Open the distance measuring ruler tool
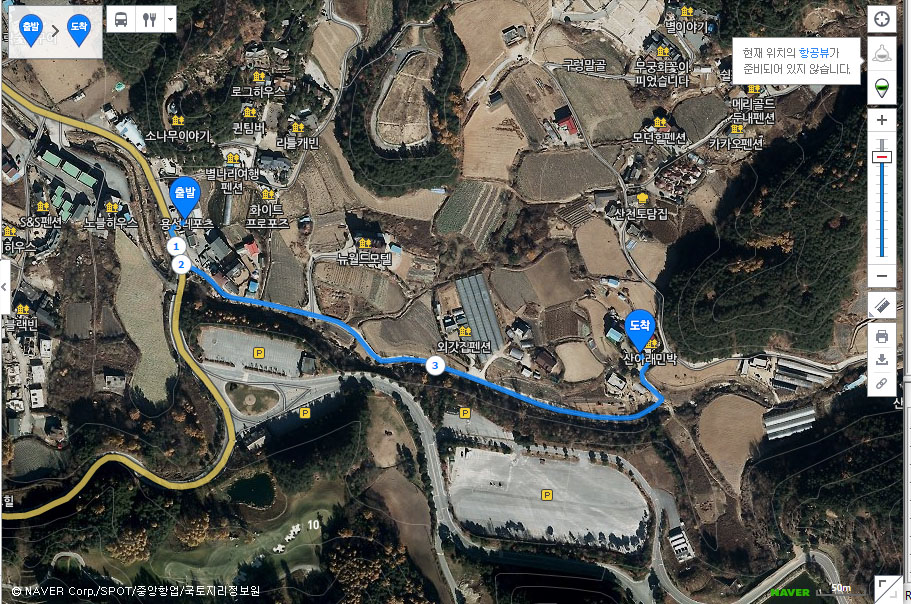 pyautogui.click(x=881, y=306)
